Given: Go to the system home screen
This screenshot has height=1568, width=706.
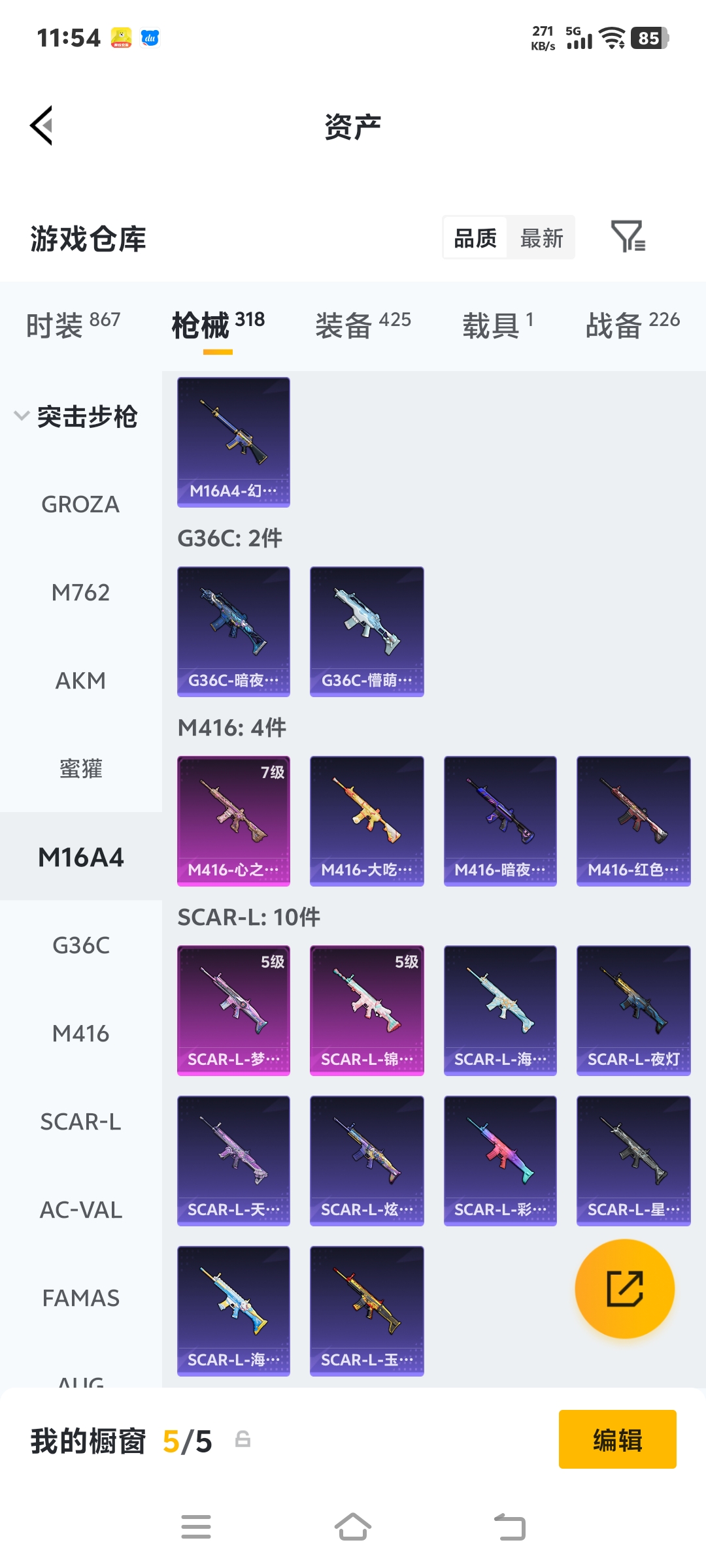Looking at the screenshot, I should tap(353, 1527).
